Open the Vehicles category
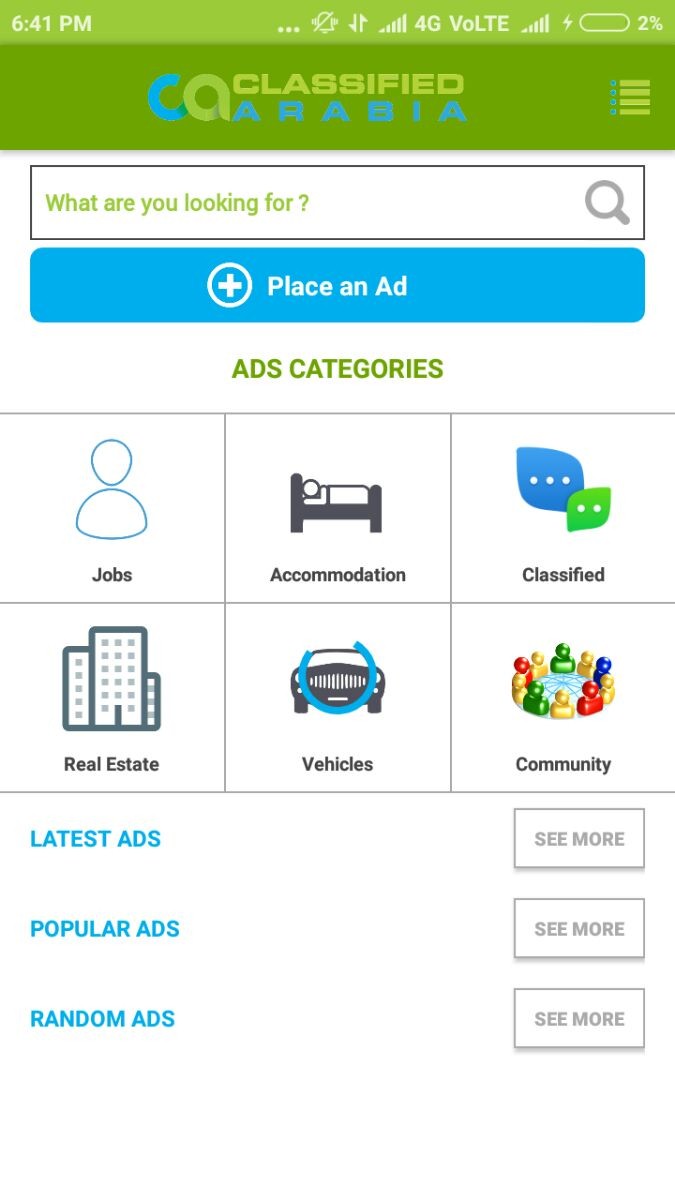Screen dimensions: 675x1200 pyautogui.click(x=337, y=697)
